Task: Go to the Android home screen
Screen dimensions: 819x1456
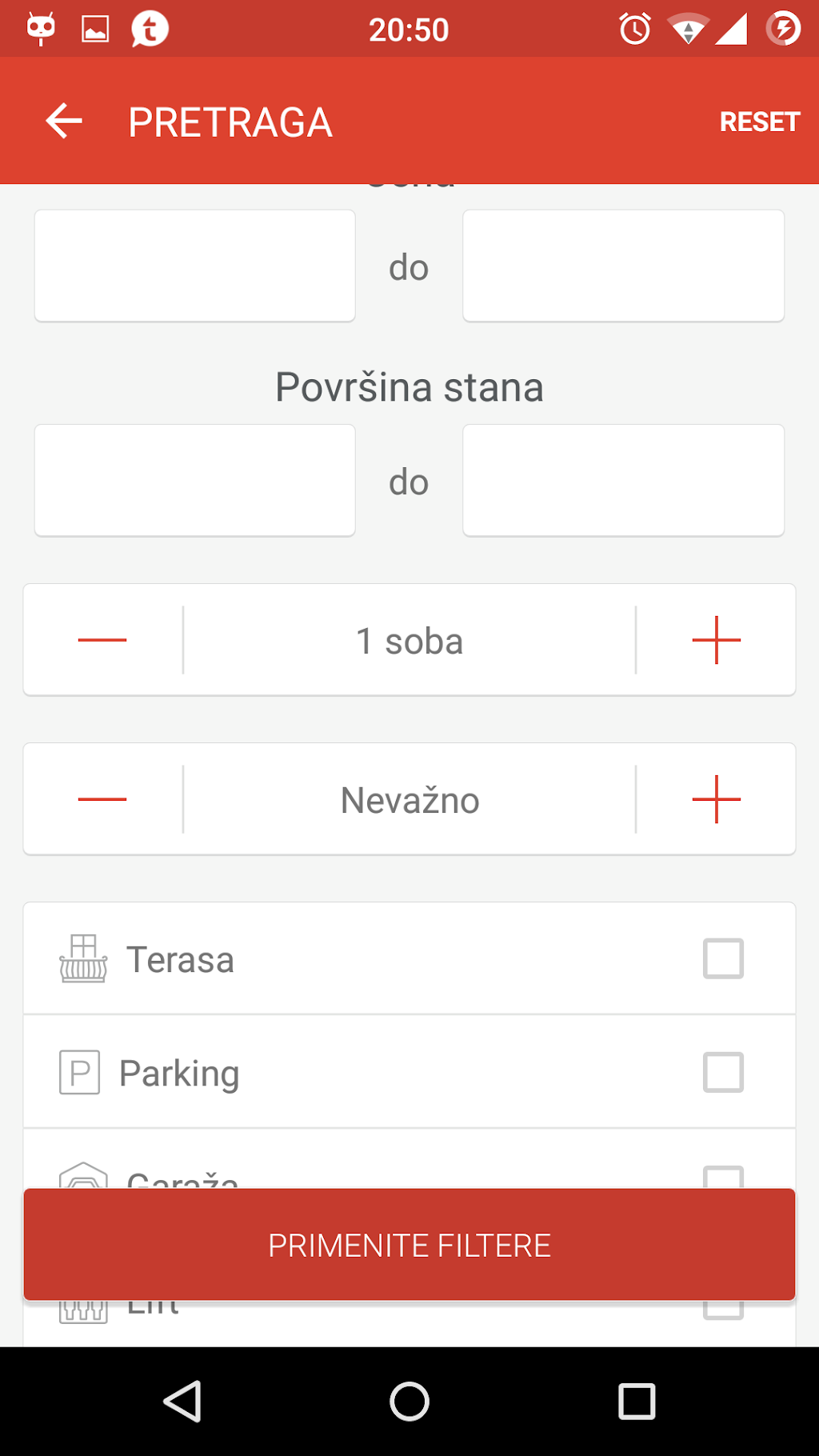Action: click(x=409, y=1402)
